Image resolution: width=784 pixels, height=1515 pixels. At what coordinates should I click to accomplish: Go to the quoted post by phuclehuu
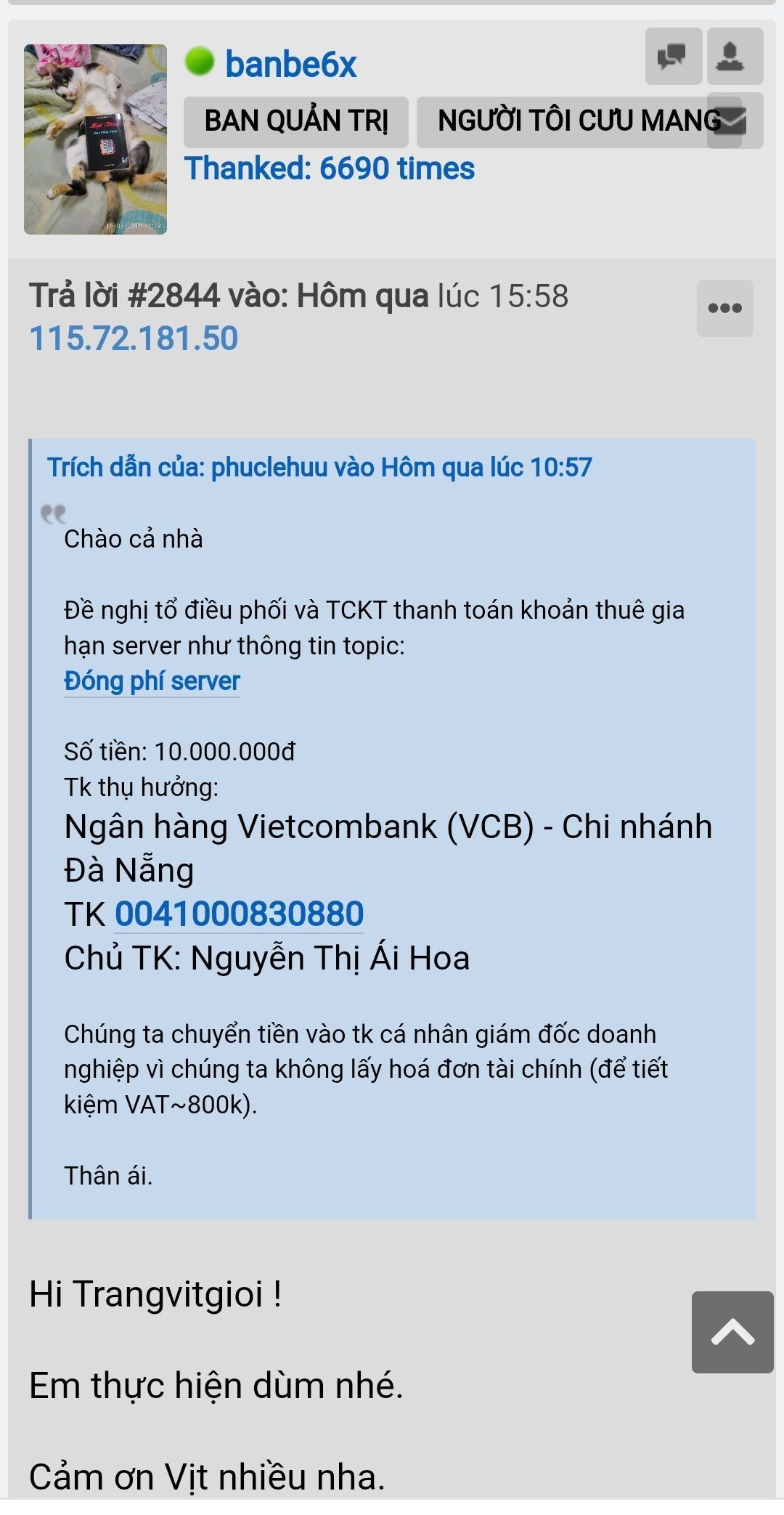tap(319, 467)
